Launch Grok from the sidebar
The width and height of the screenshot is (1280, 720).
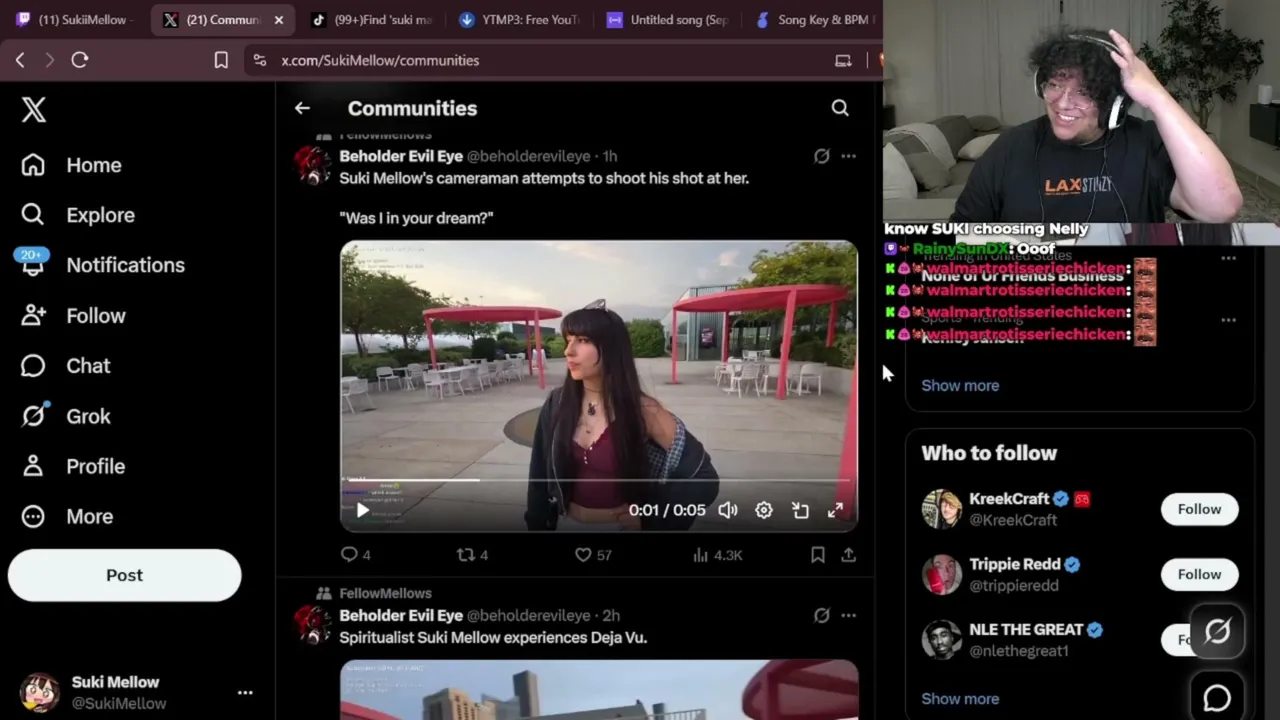pos(66,416)
